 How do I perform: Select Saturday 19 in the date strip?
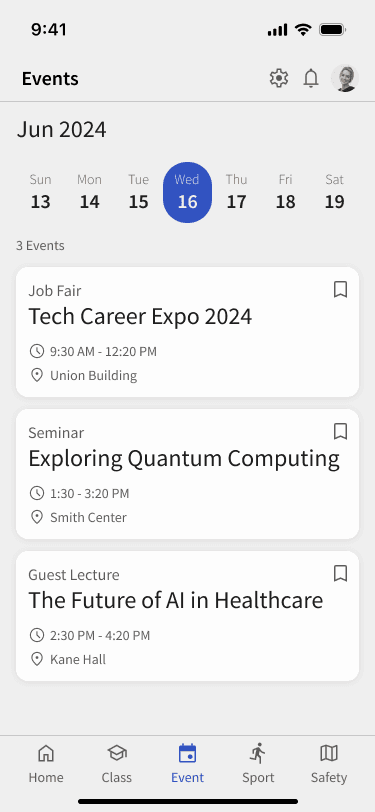[x=335, y=192]
